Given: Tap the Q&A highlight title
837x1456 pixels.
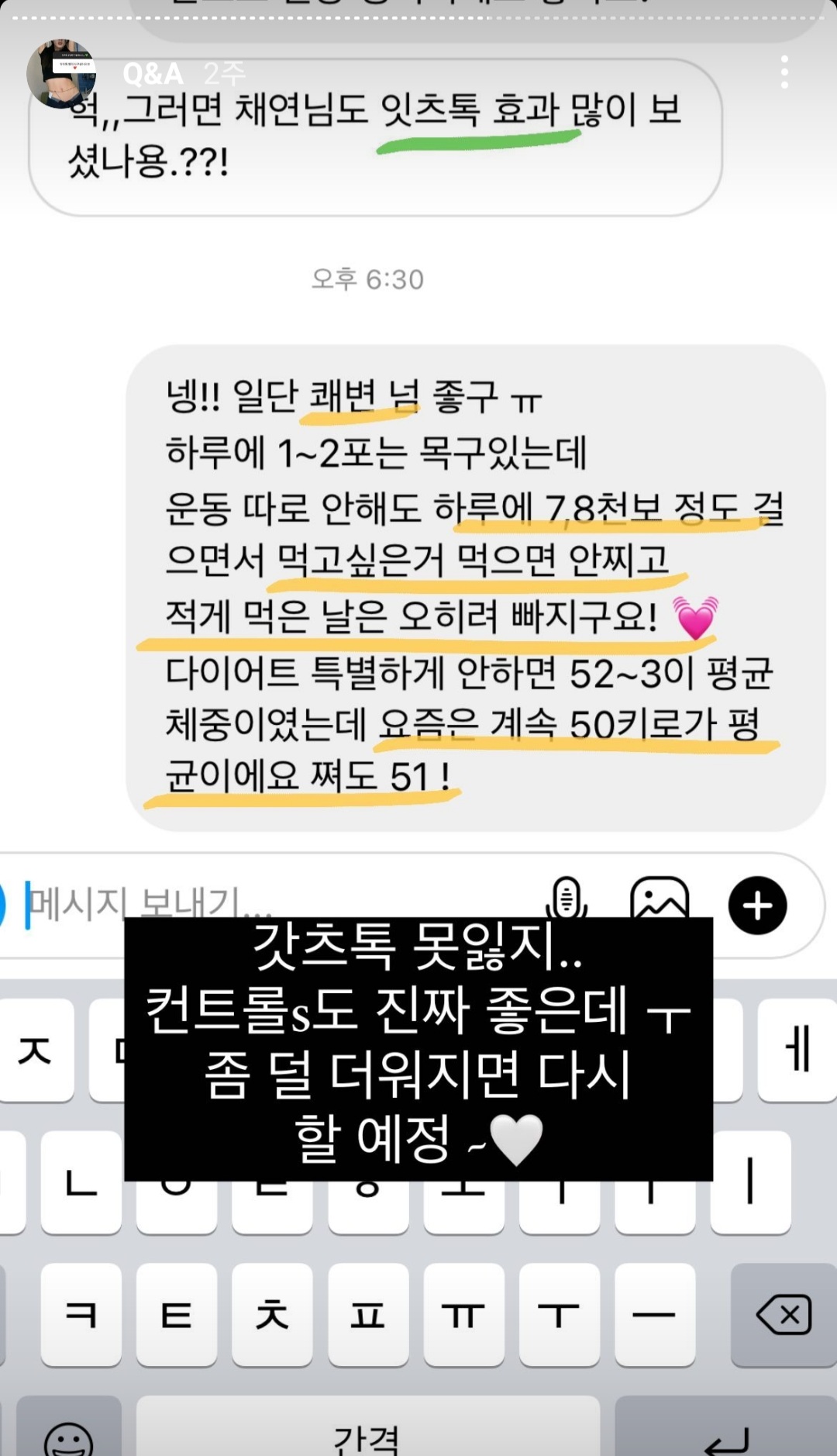Looking at the screenshot, I should tap(153, 74).
